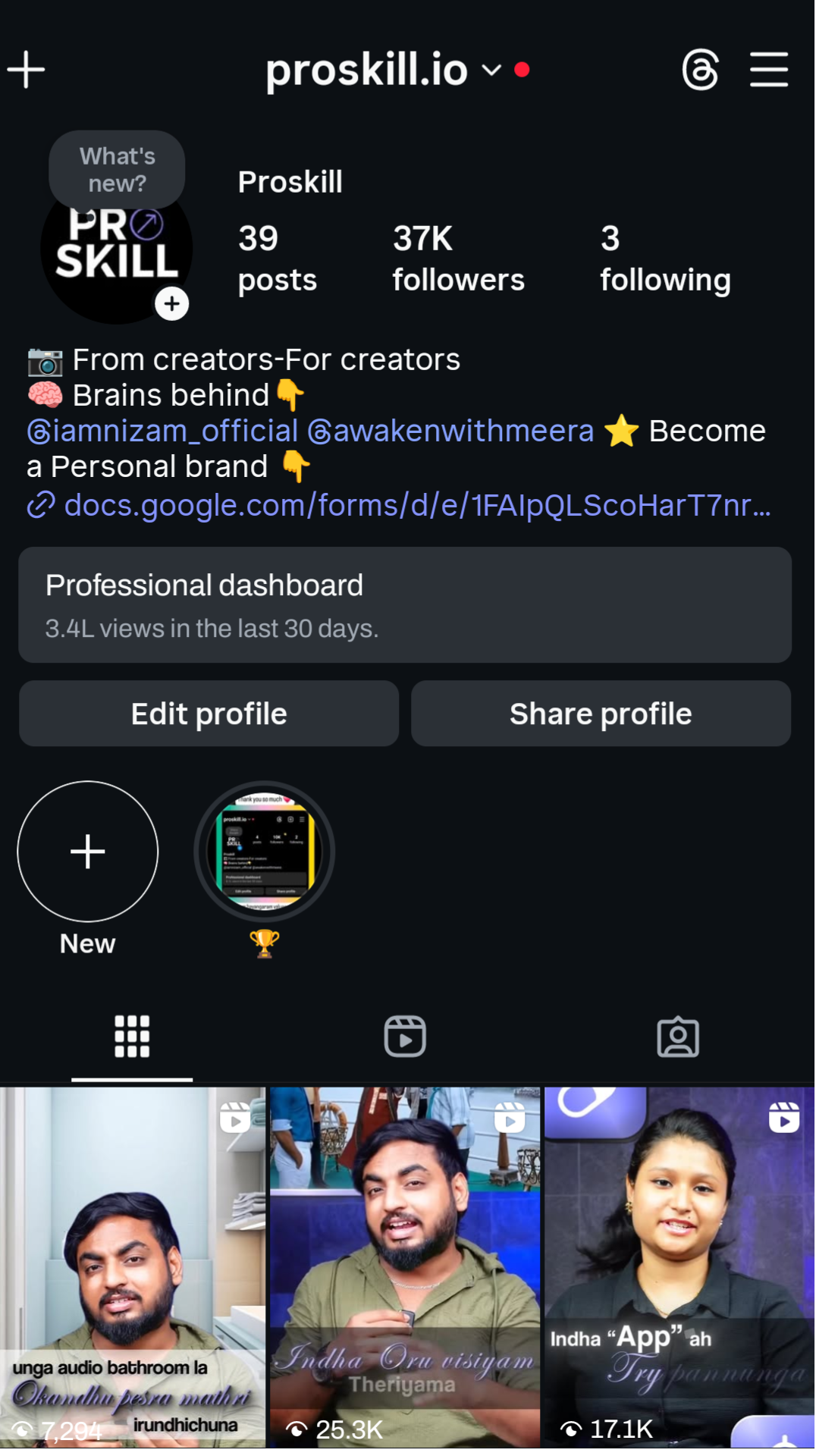Switch to the tagged posts tab
This screenshot has height=1456, width=819.
click(677, 1037)
